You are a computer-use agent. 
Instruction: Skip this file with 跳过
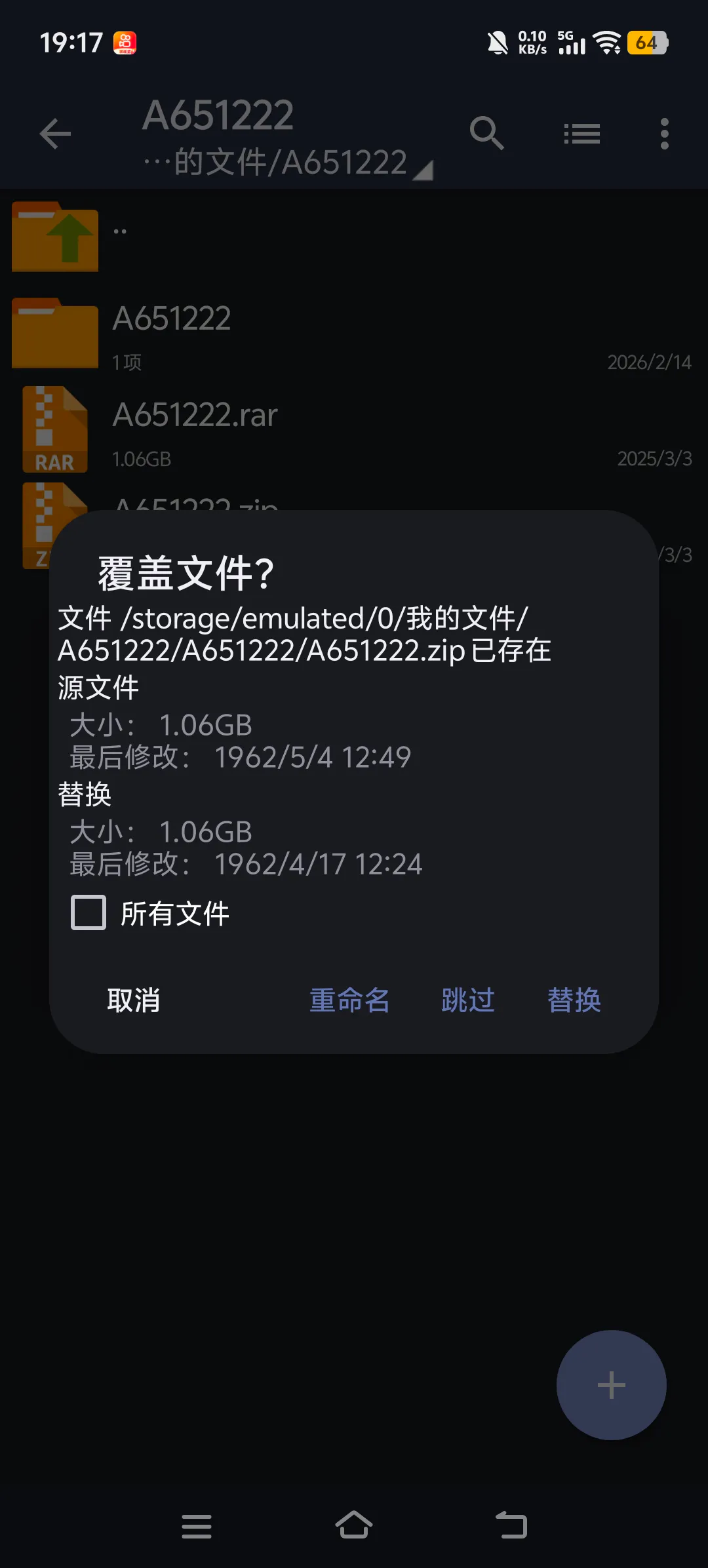tap(467, 1000)
